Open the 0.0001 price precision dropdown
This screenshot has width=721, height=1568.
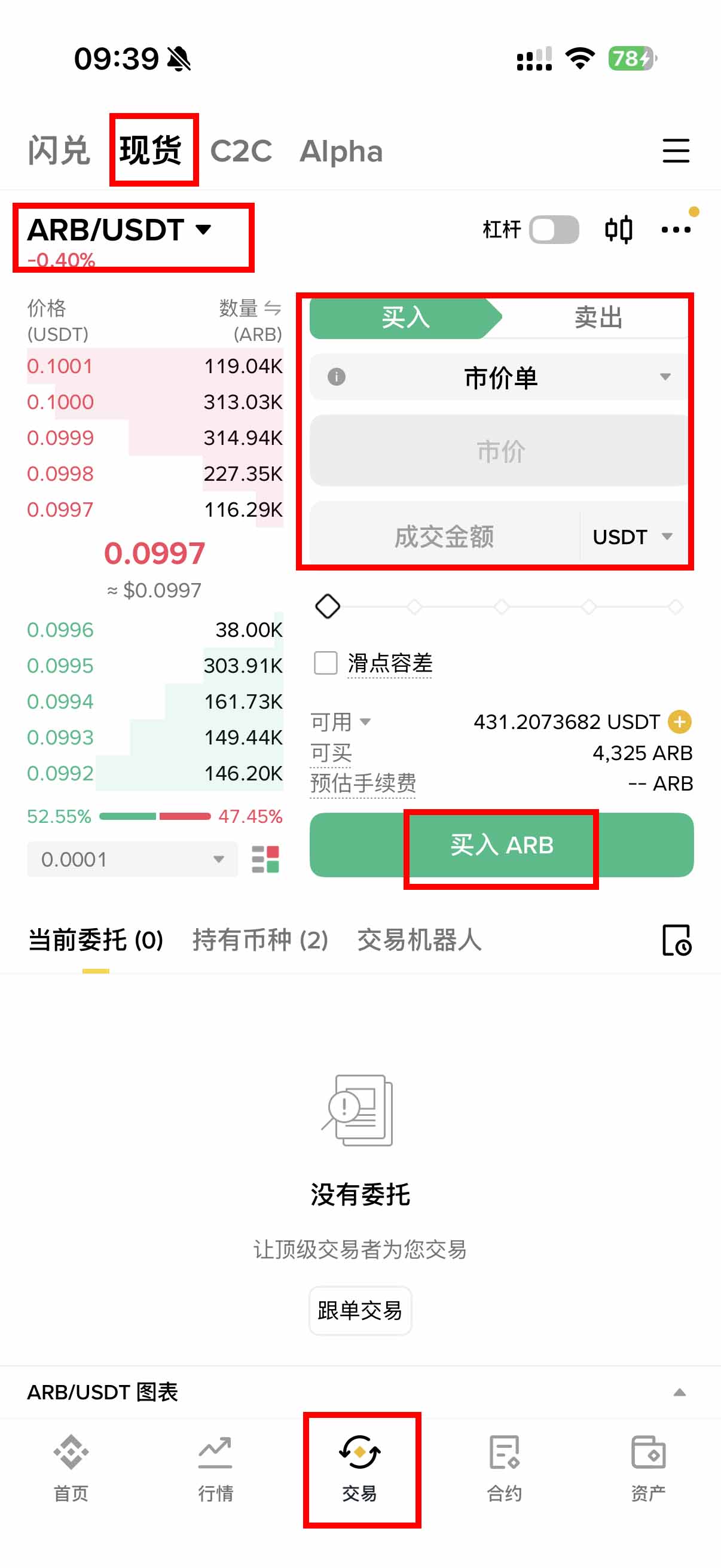pos(132,859)
